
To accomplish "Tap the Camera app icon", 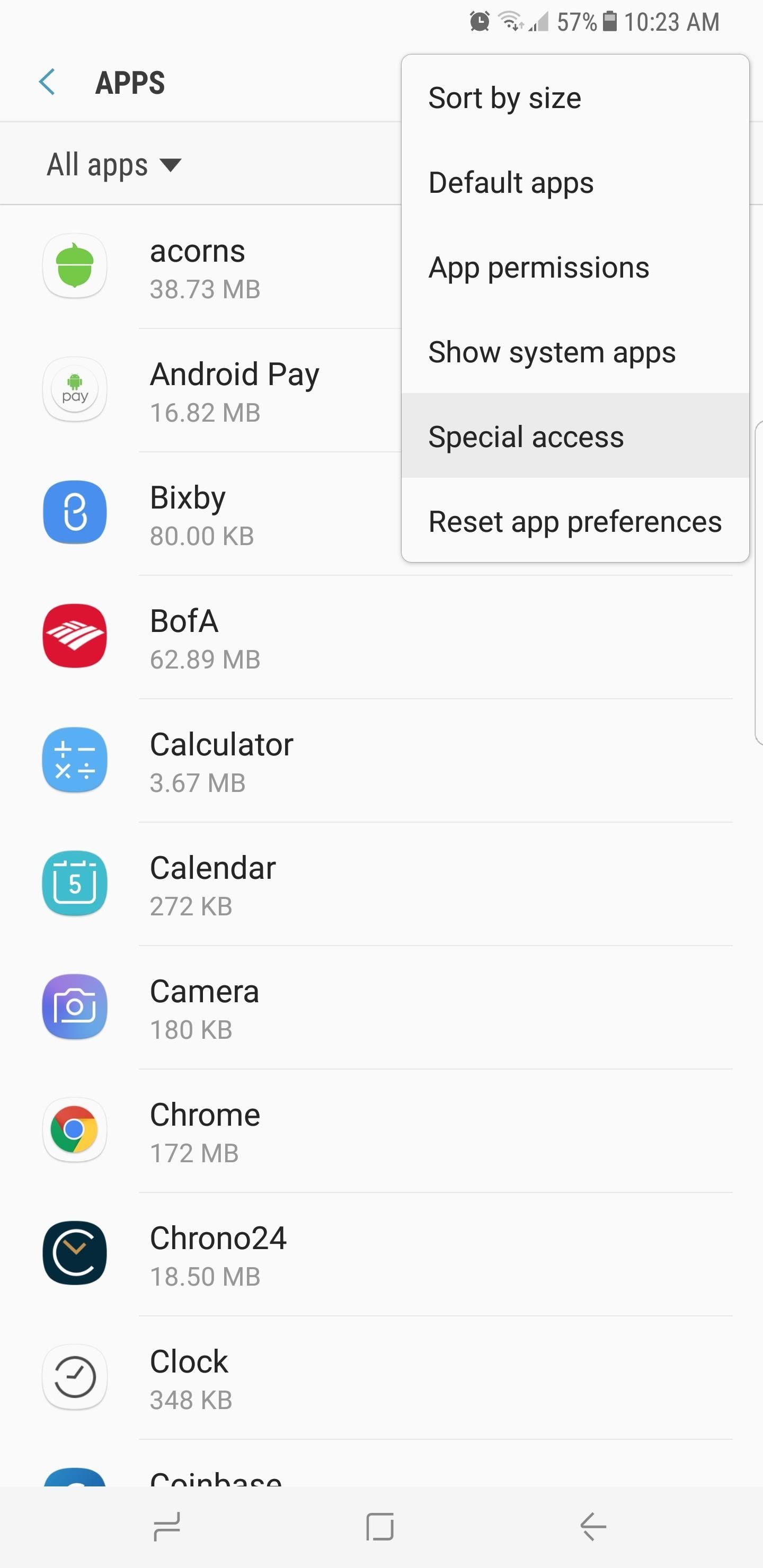I will pos(74,1008).
